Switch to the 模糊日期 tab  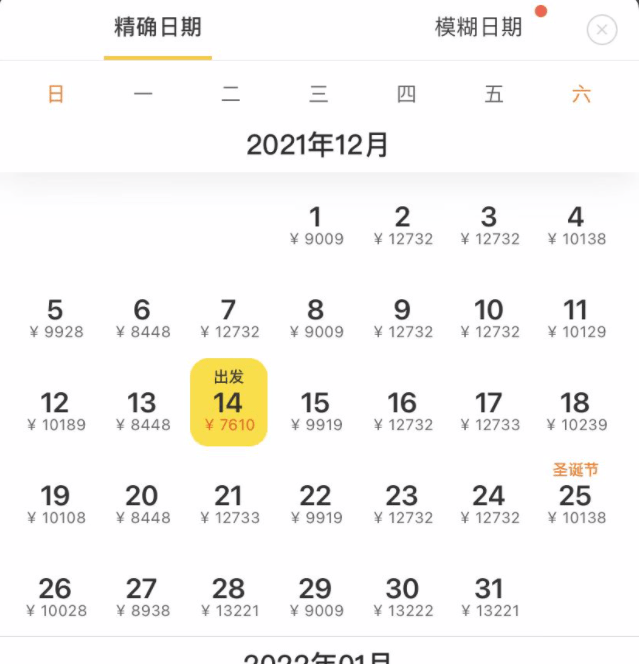click(x=478, y=28)
